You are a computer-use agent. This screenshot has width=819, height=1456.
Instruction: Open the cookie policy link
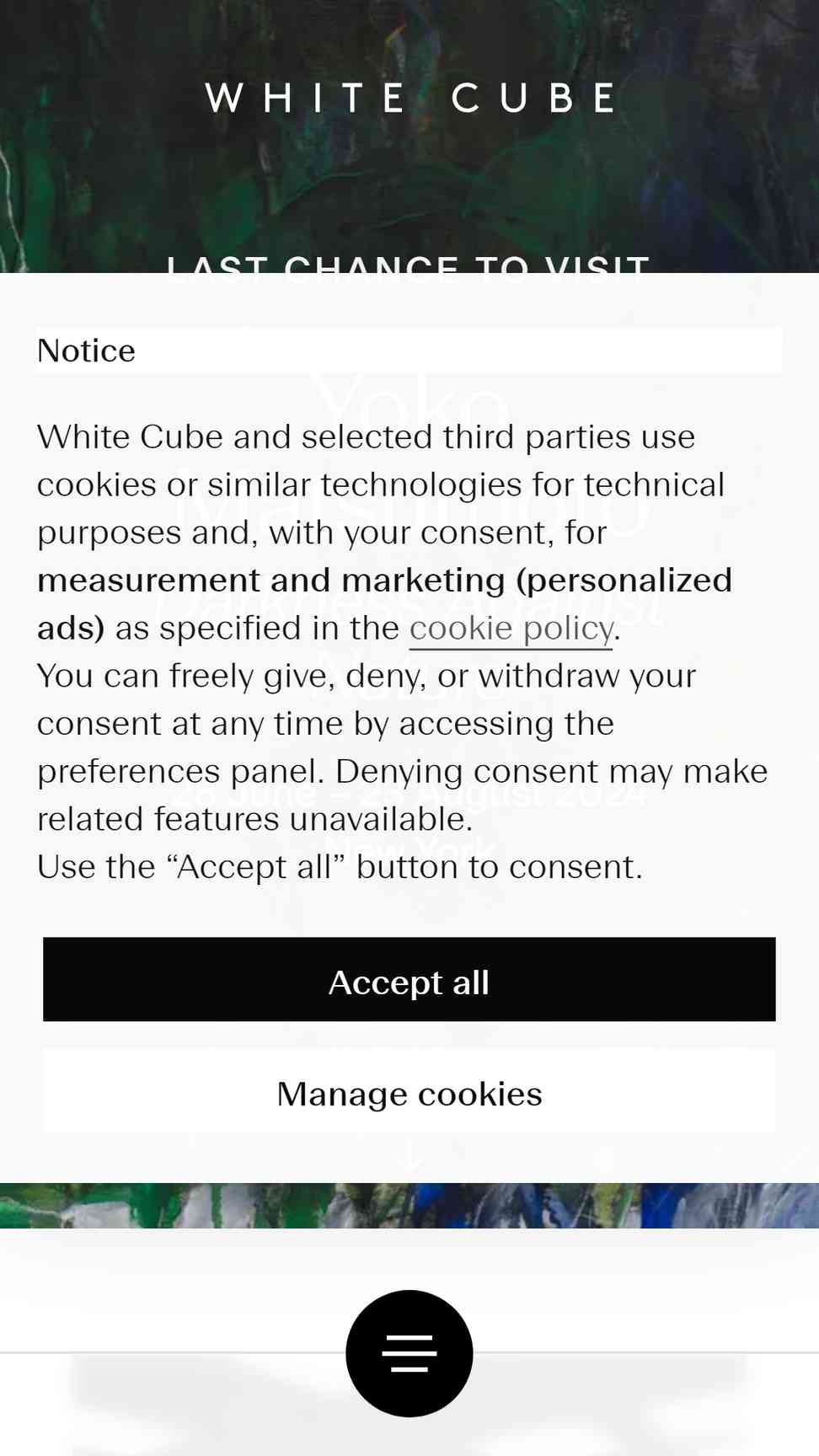pyautogui.click(x=511, y=629)
